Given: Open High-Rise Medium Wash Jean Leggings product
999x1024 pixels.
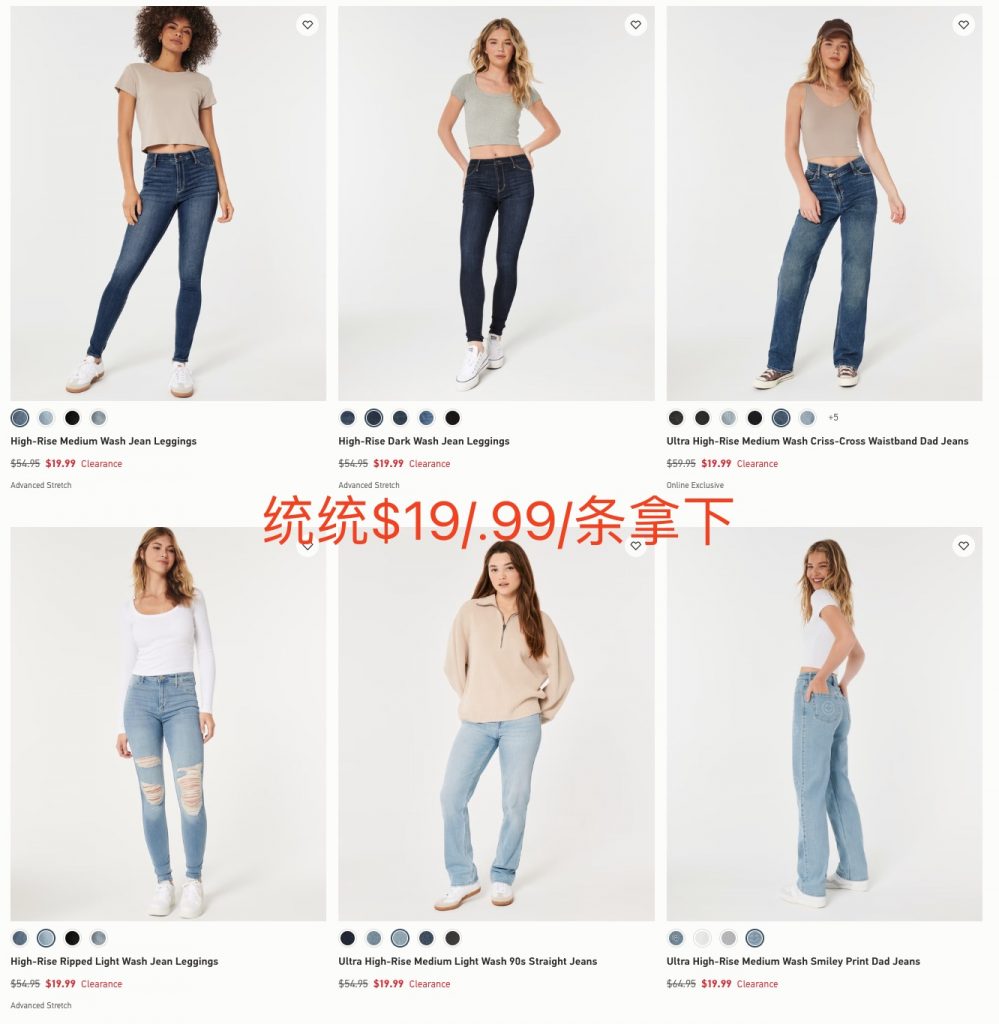Looking at the screenshot, I should point(103,441).
